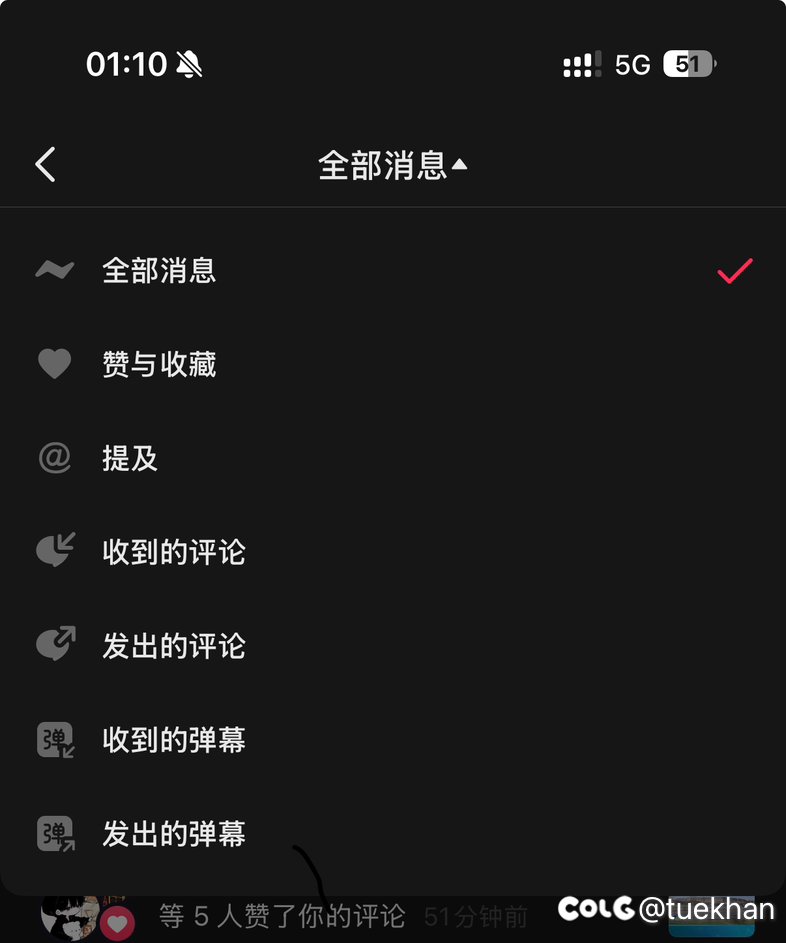This screenshot has width=786, height=943.
Task: Collapse the 全部消息 dropdown title
Action: (x=392, y=165)
